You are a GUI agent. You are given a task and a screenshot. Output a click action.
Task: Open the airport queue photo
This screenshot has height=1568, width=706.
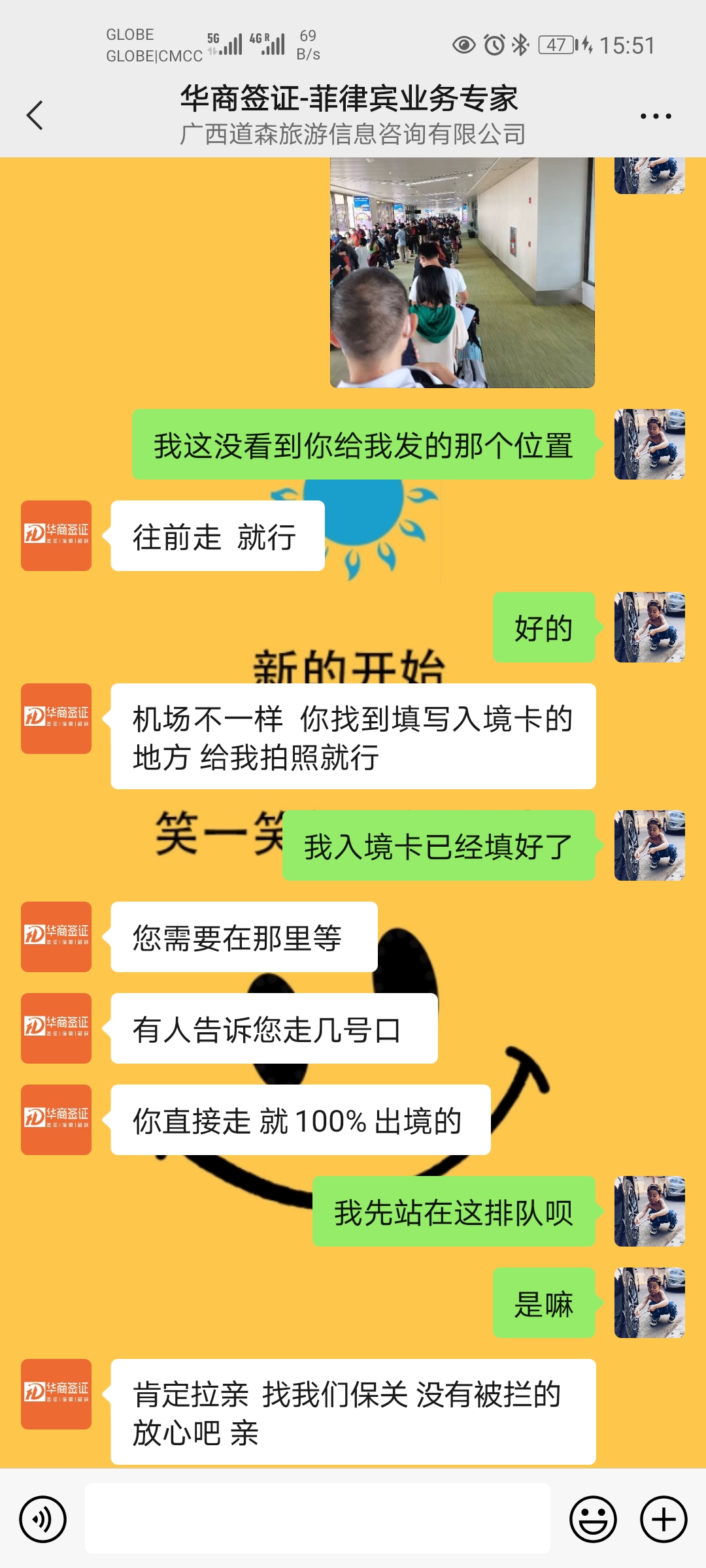tap(462, 272)
